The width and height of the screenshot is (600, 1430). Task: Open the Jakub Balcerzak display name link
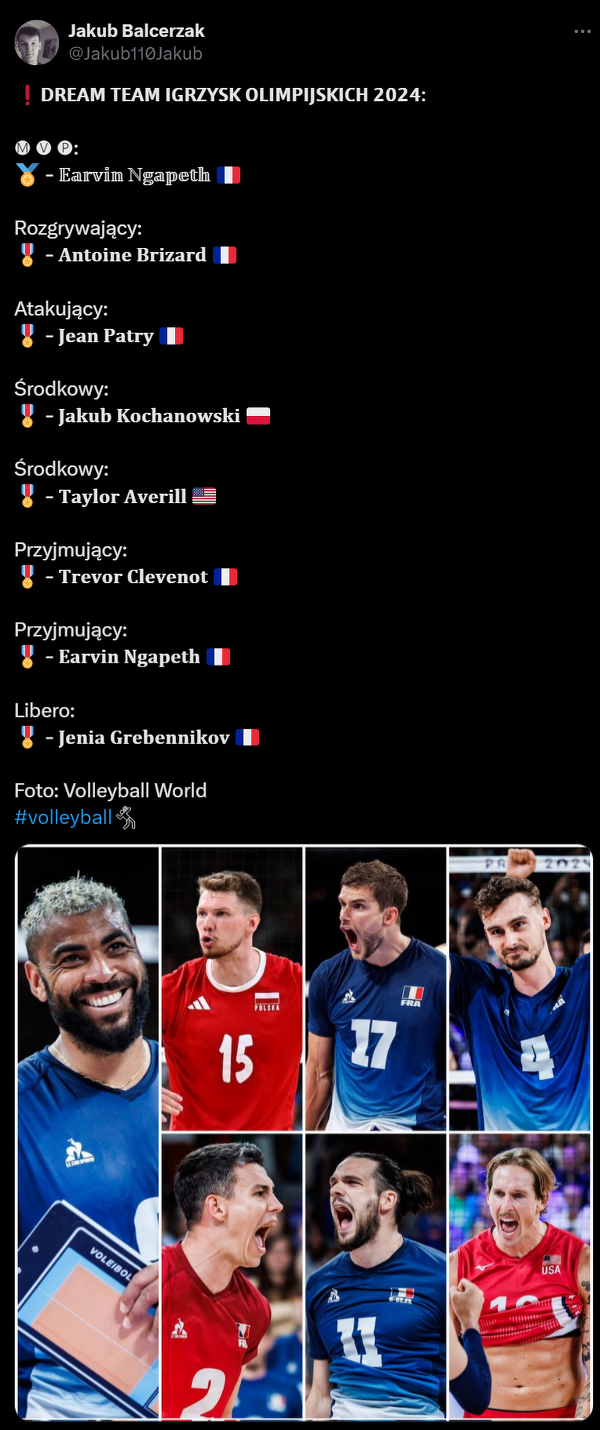pos(136,31)
